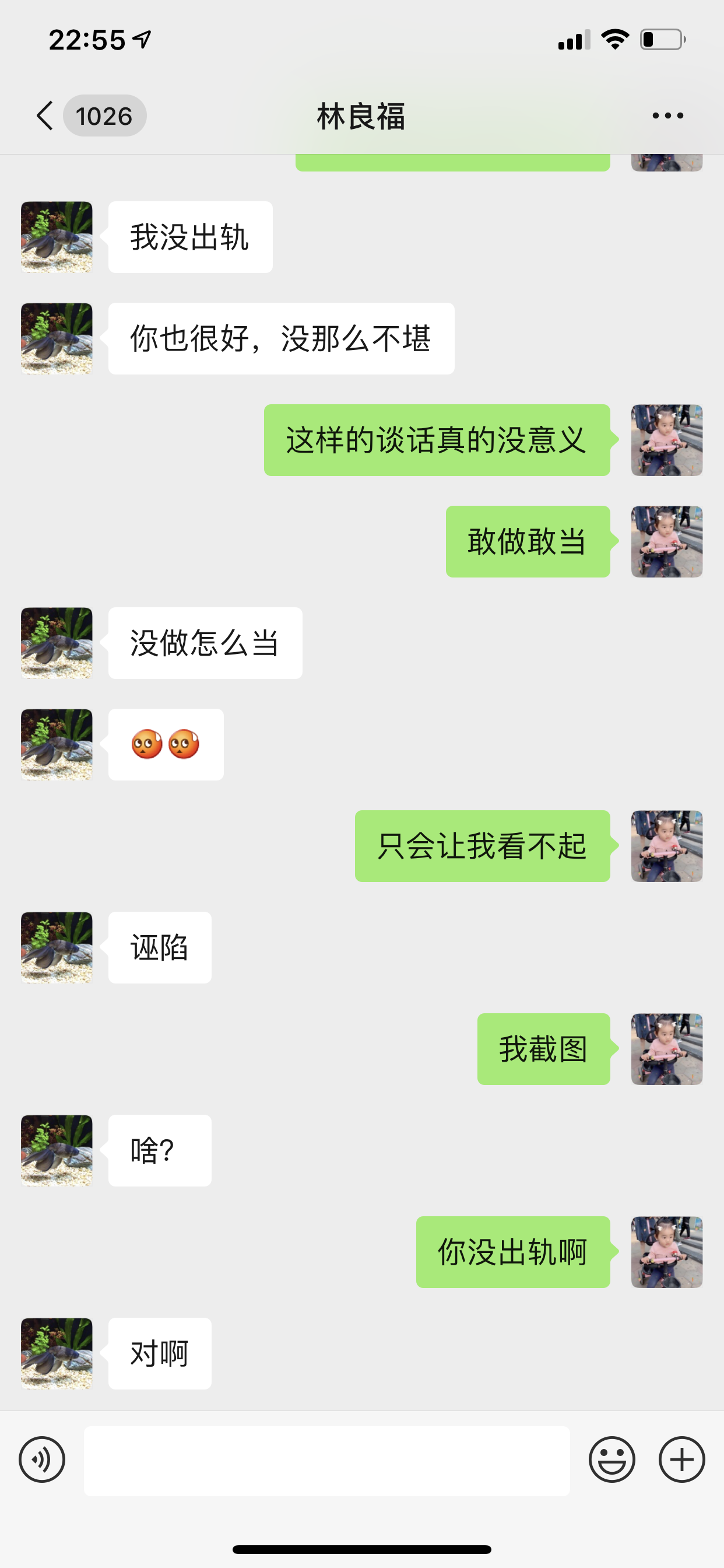Tap the message text field

(326, 1460)
